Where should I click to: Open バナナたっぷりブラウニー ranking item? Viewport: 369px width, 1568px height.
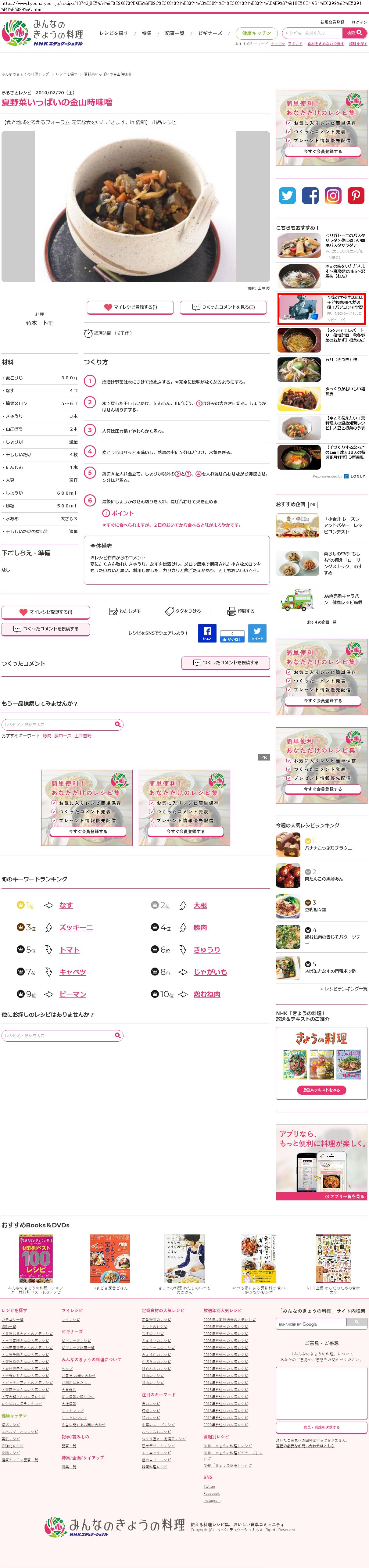[330, 848]
